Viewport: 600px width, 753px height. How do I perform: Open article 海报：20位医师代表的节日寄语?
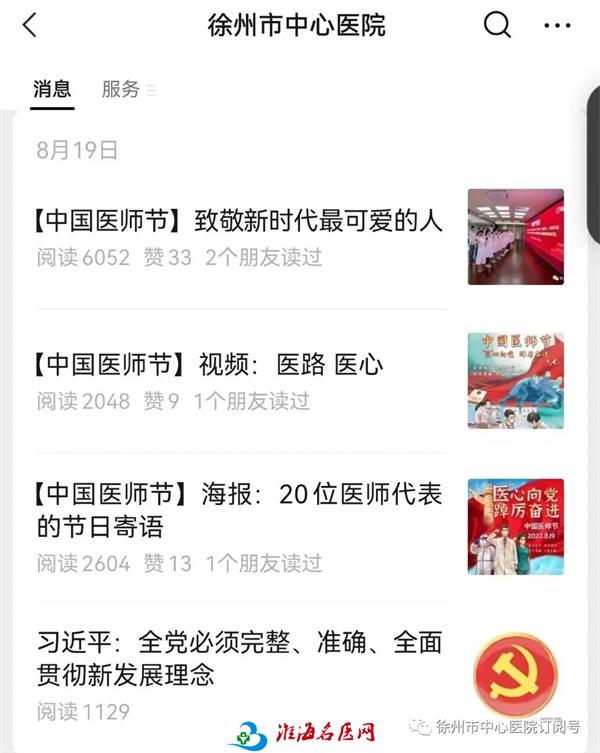(240, 510)
